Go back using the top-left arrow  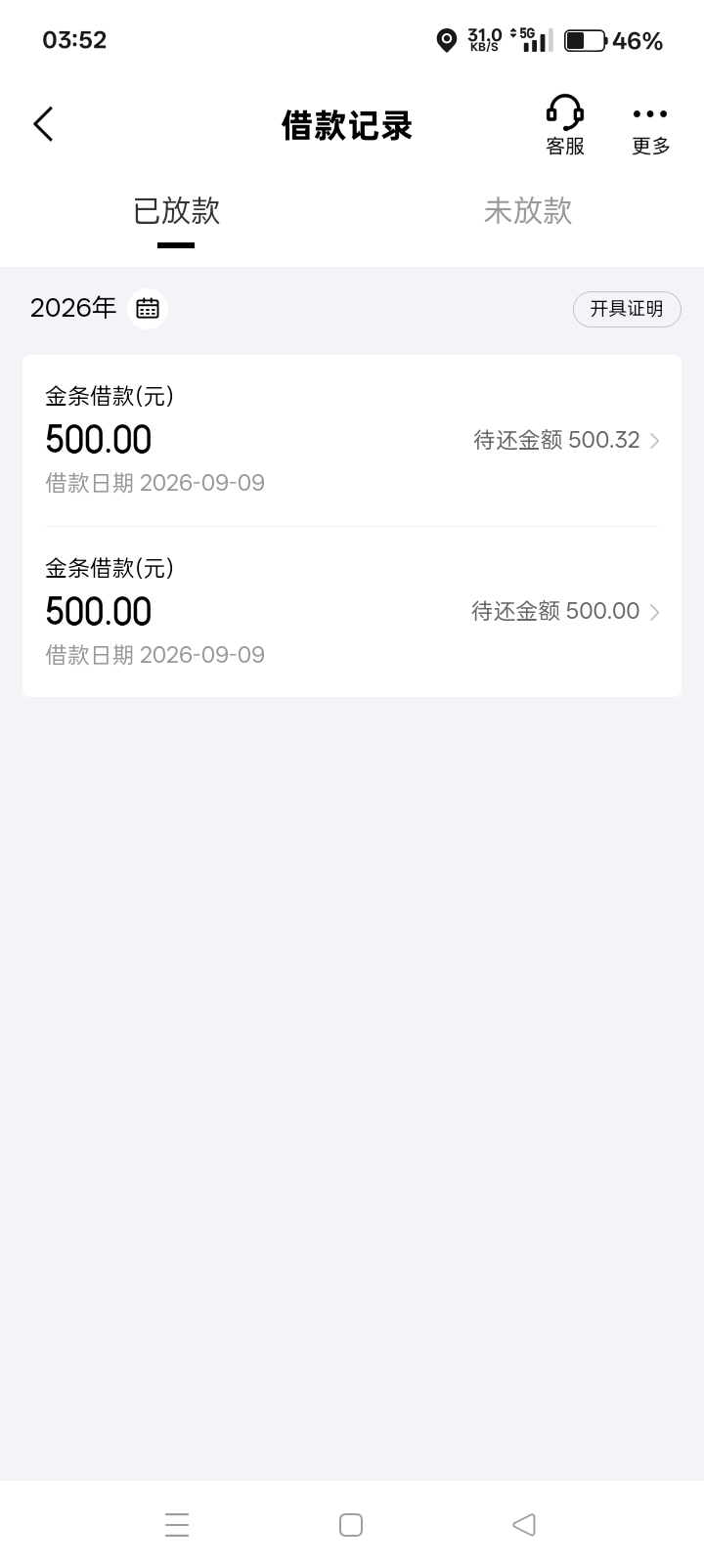point(43,124)
